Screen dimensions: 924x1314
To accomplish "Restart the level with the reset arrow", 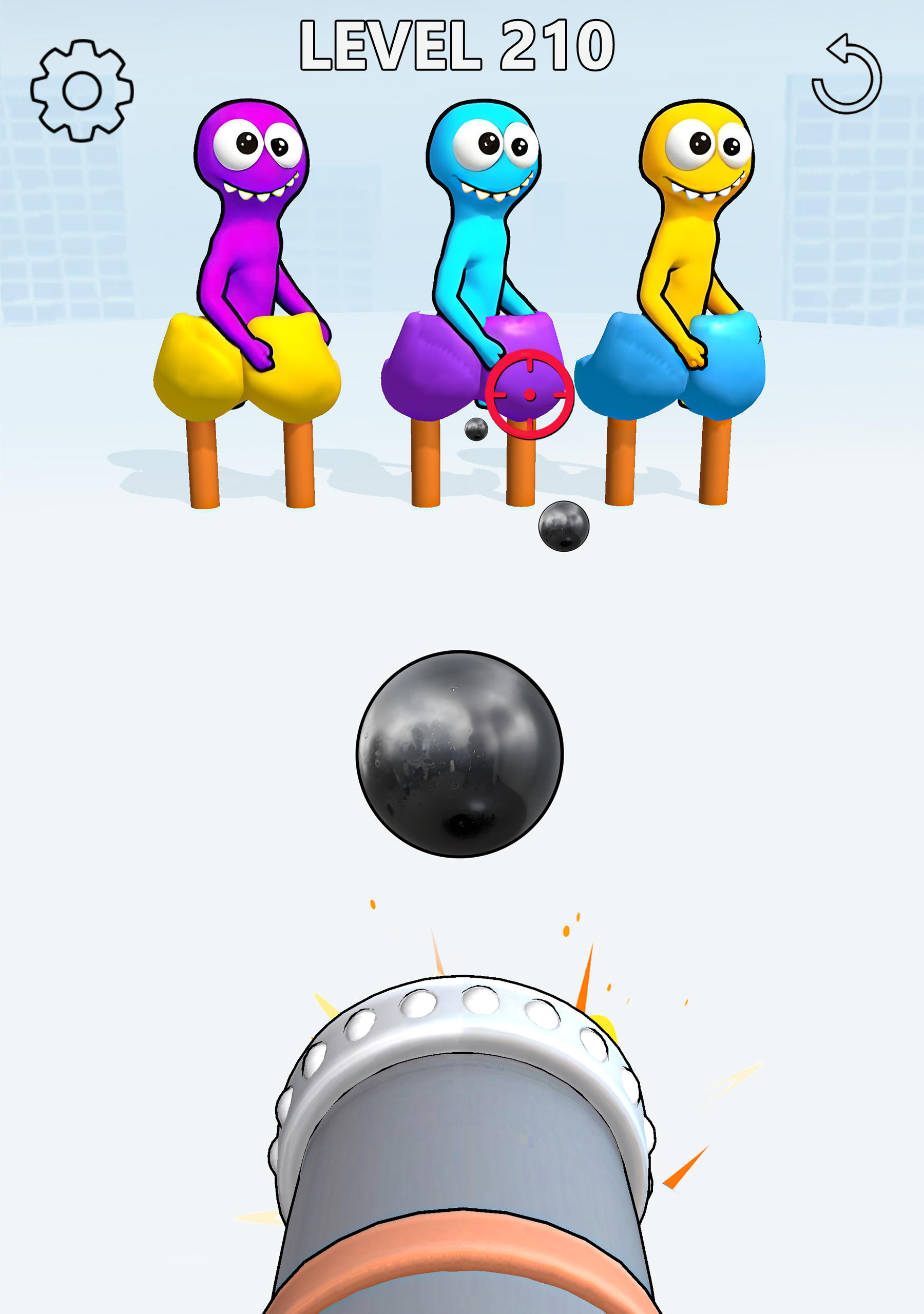I will 846,75.
